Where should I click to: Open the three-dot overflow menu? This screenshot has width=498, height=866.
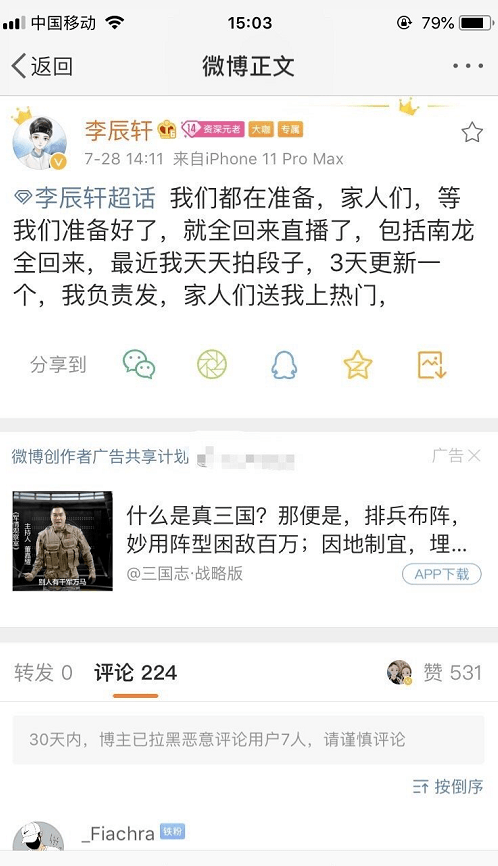(468, 66)
